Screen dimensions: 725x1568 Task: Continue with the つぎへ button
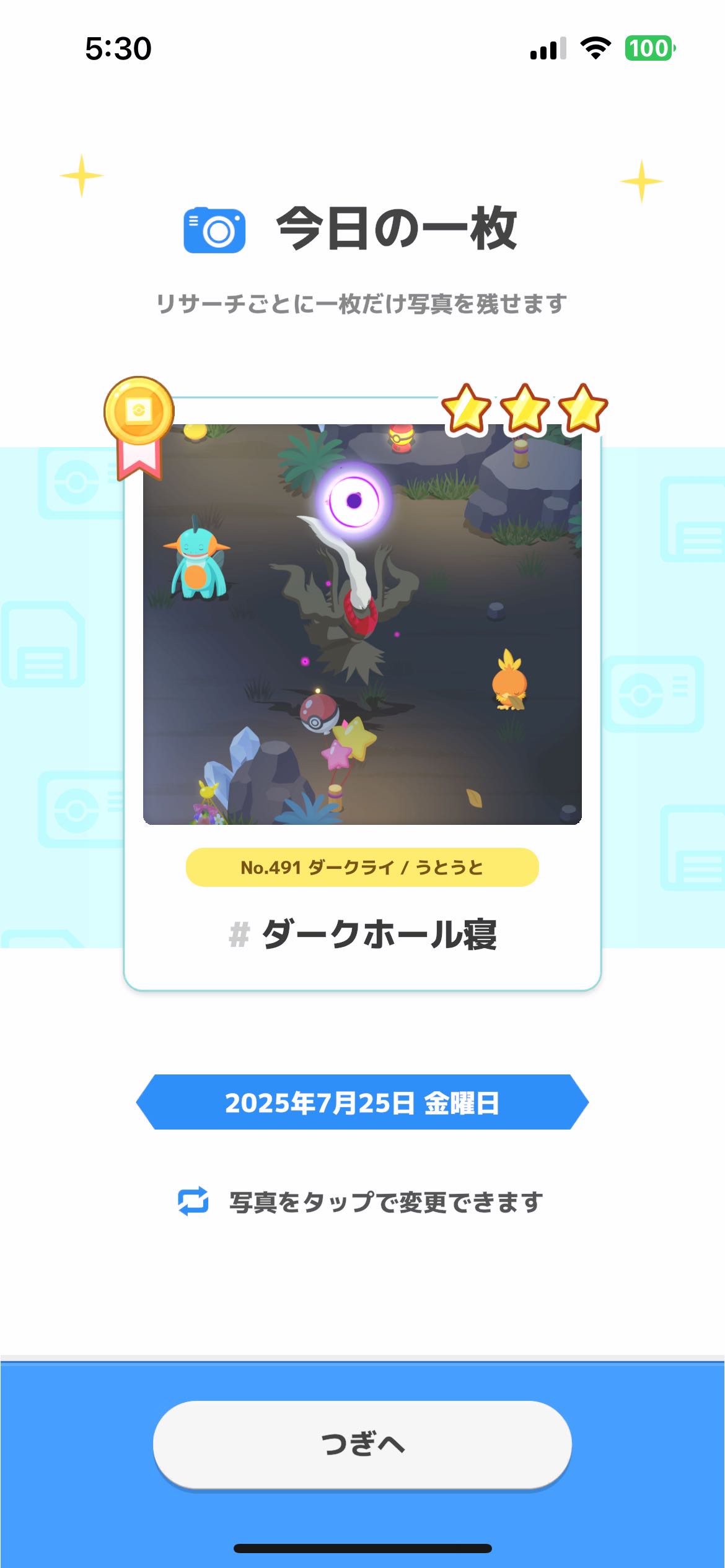coord(362,1444)
